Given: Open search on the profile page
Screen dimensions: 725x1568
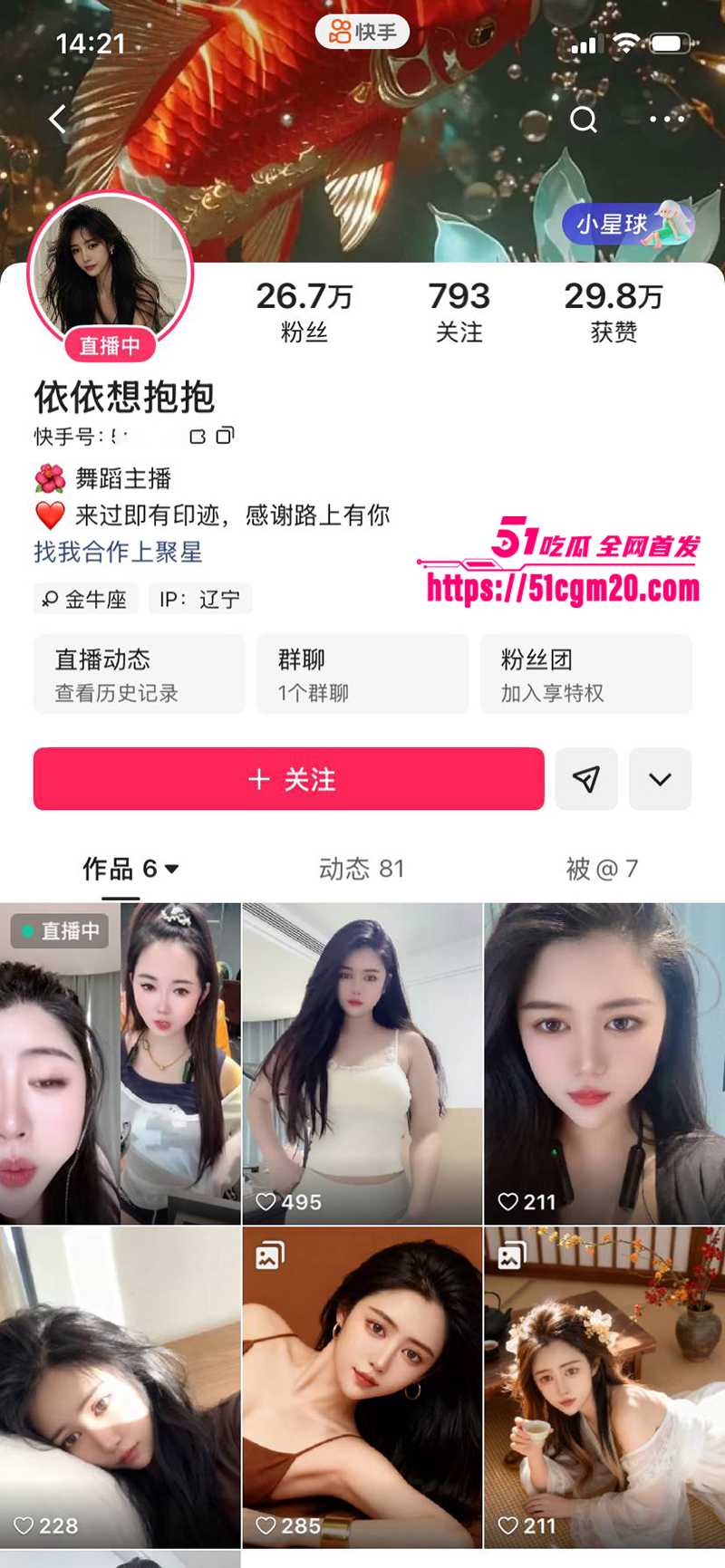Looking at the screenshot, I should 585,119.
